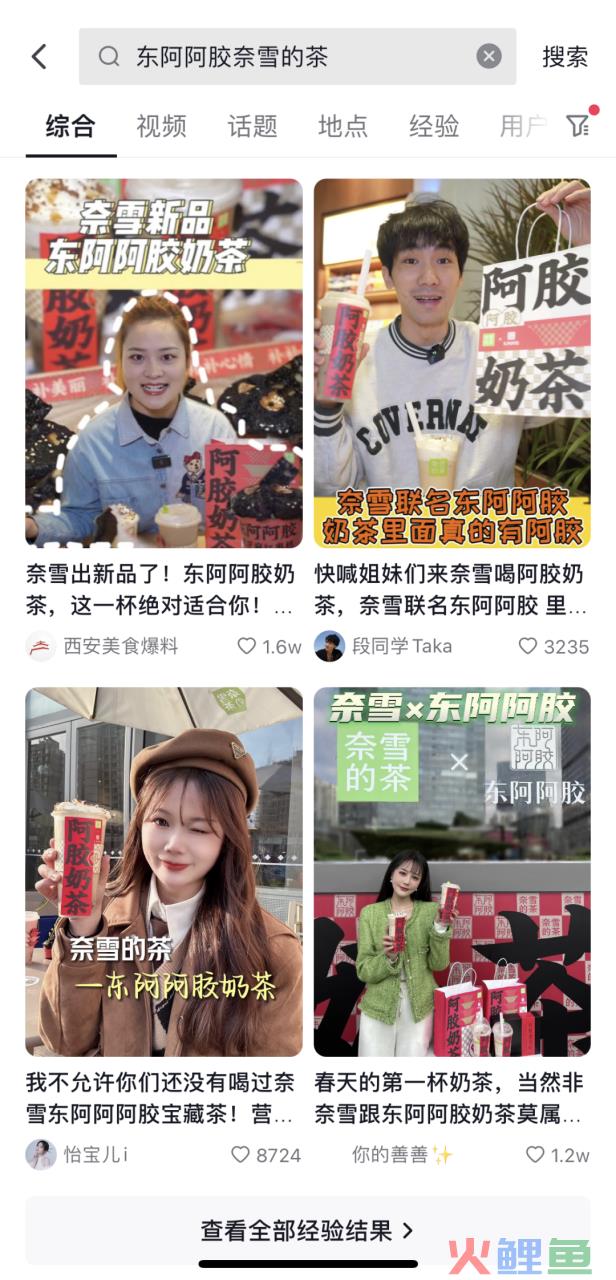Open 段同学Taka's 阿胶奶茶 video
The height and width of the screenshot is (1280, 616).
(x=452, y=363)
